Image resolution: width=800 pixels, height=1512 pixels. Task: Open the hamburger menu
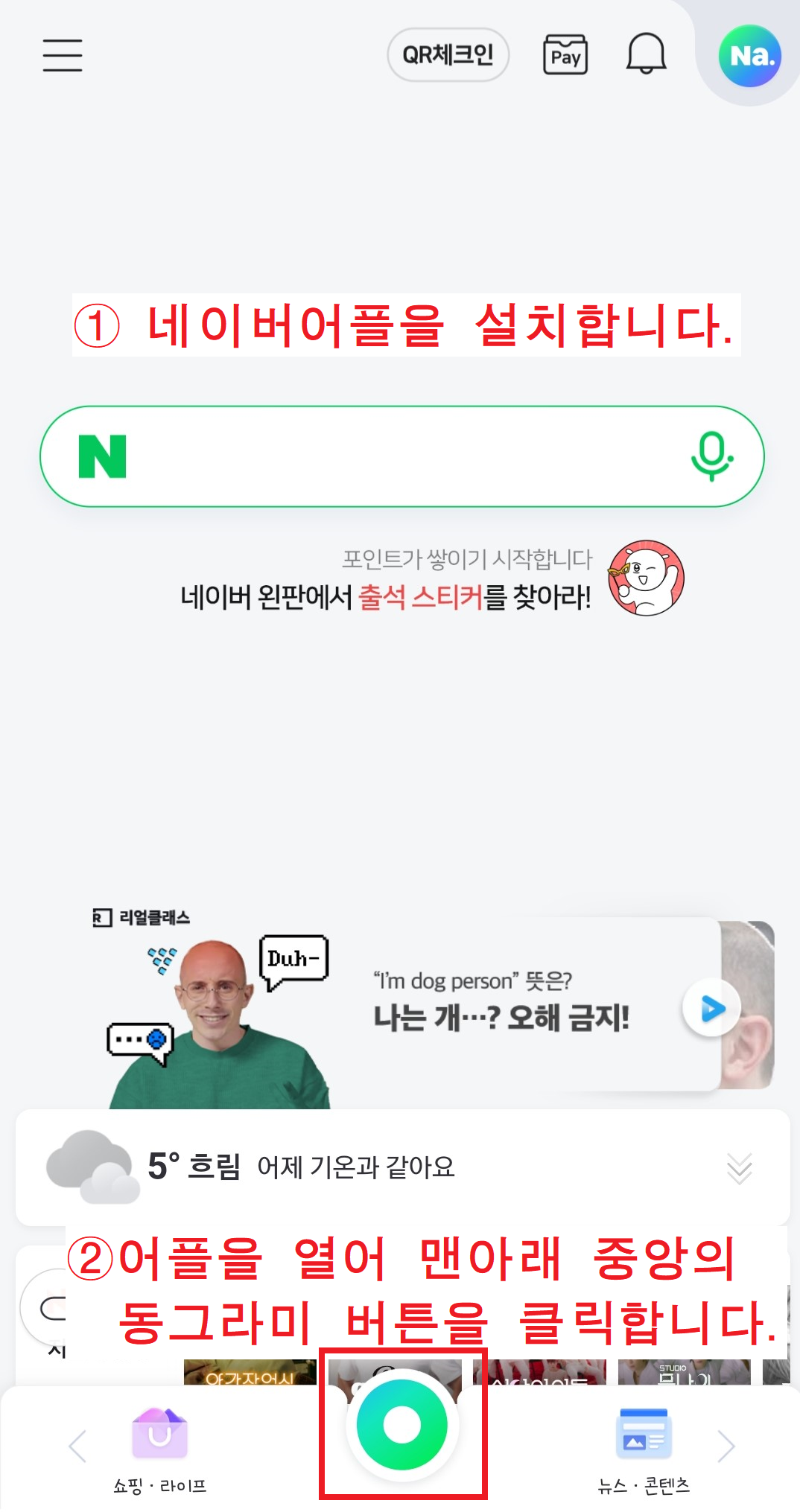[63, 56]
